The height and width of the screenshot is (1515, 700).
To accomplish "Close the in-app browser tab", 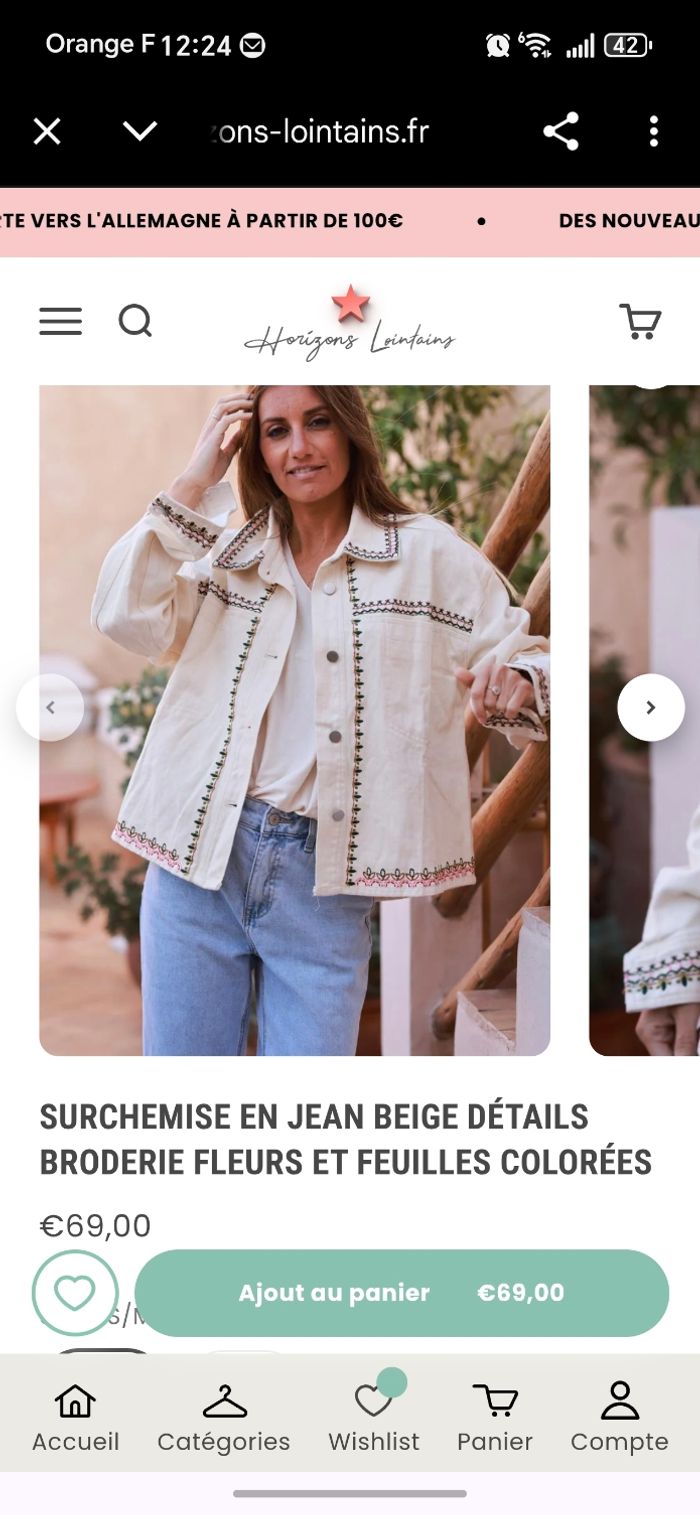I will pos(47,131).
